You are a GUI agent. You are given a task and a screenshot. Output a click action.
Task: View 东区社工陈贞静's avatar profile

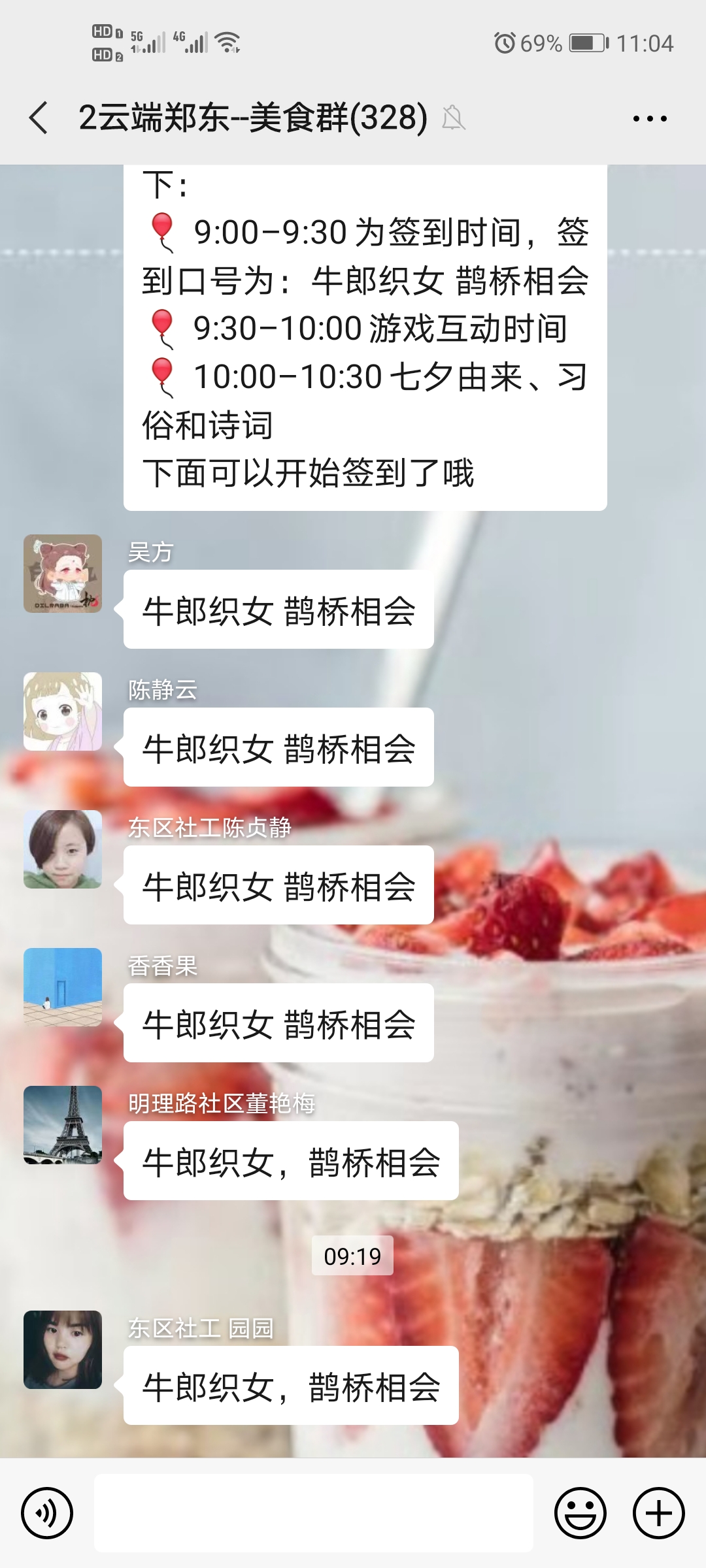[x=63, y=849]
